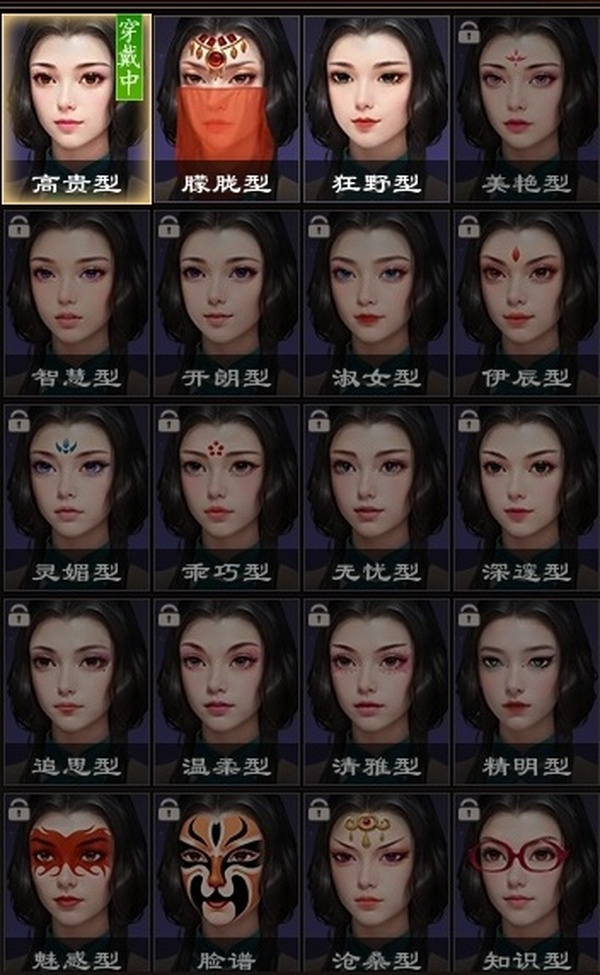Tap the locked 美艳型 face

[x=526, y=108]
